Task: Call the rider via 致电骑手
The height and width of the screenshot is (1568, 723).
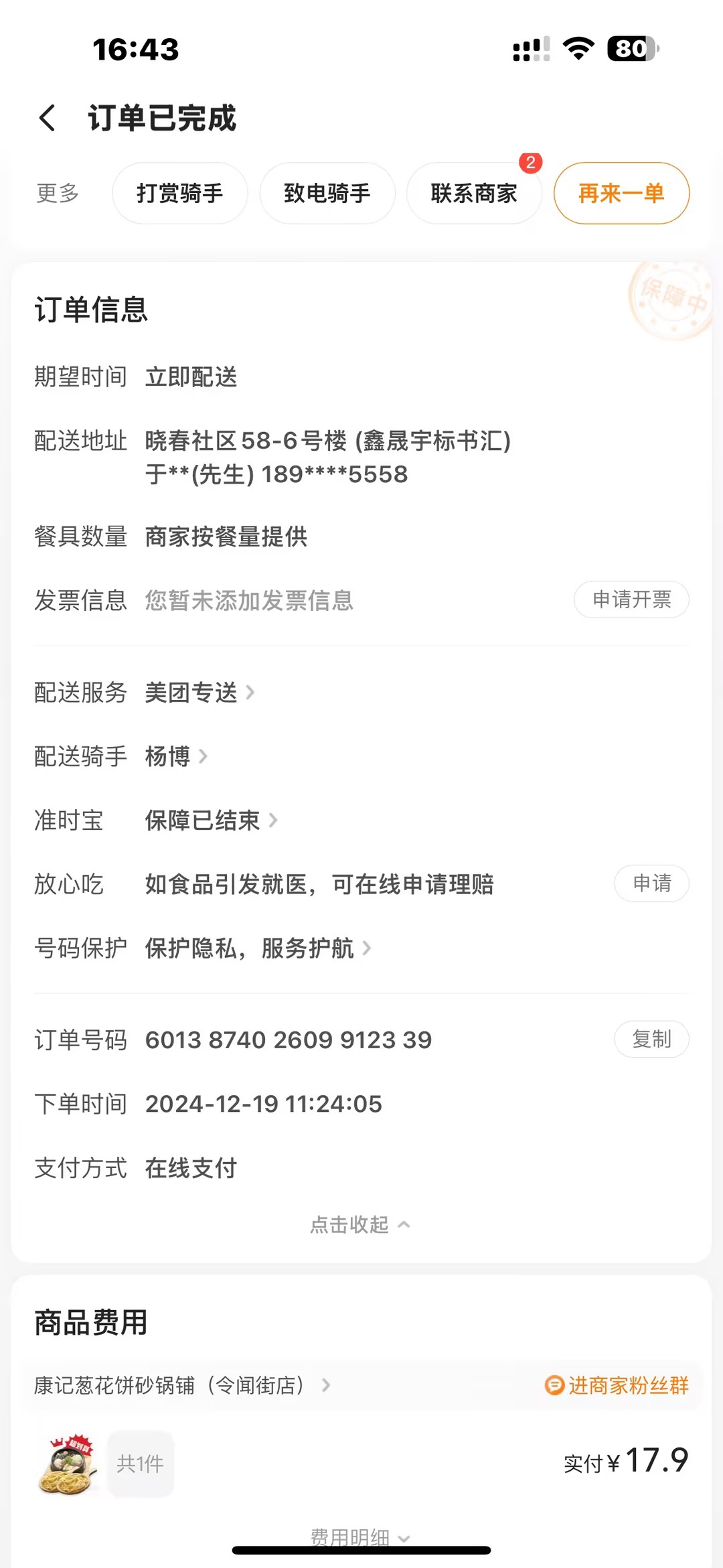Action: point(327,194)
